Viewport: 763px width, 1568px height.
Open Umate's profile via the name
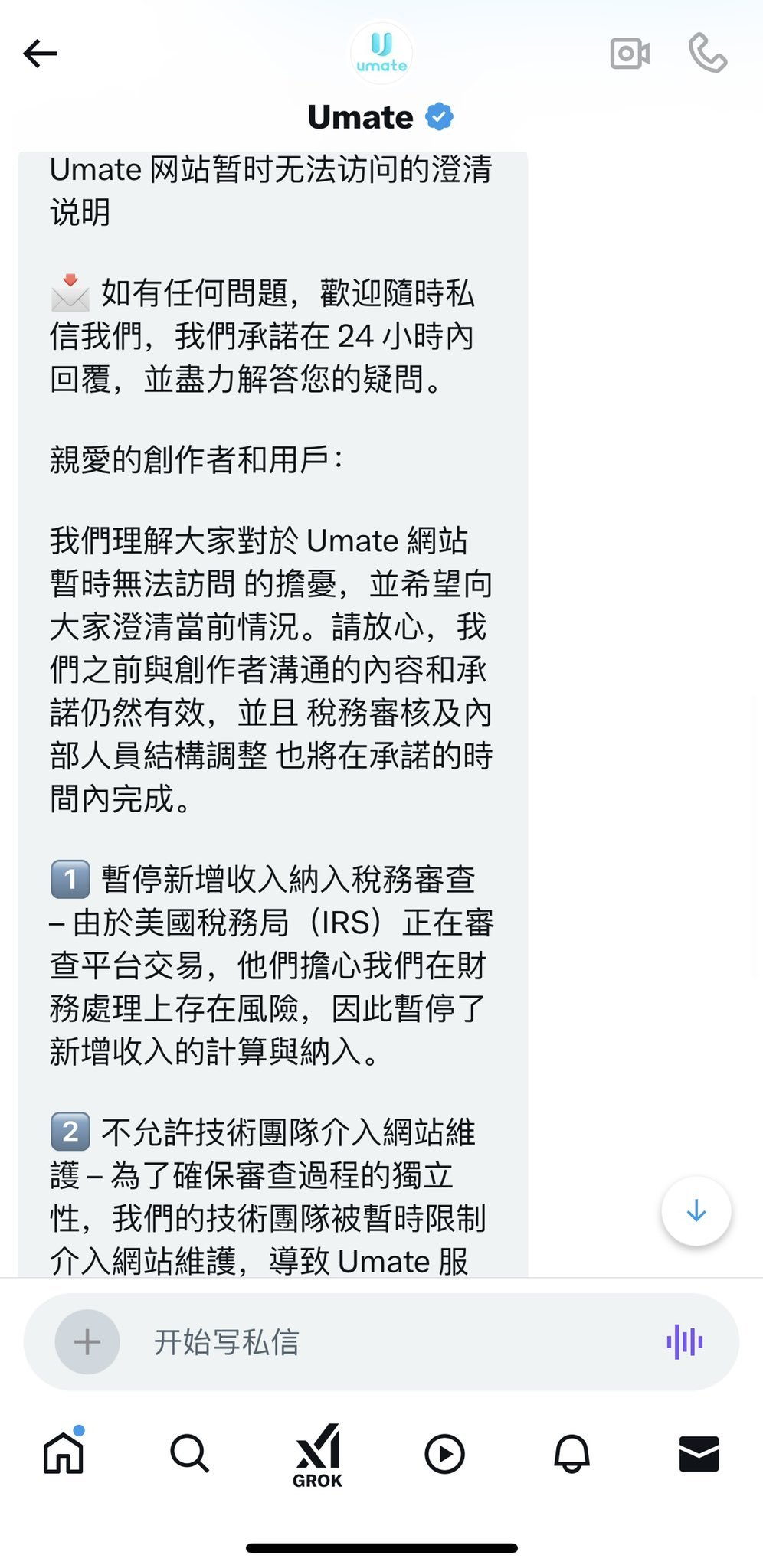360,116
